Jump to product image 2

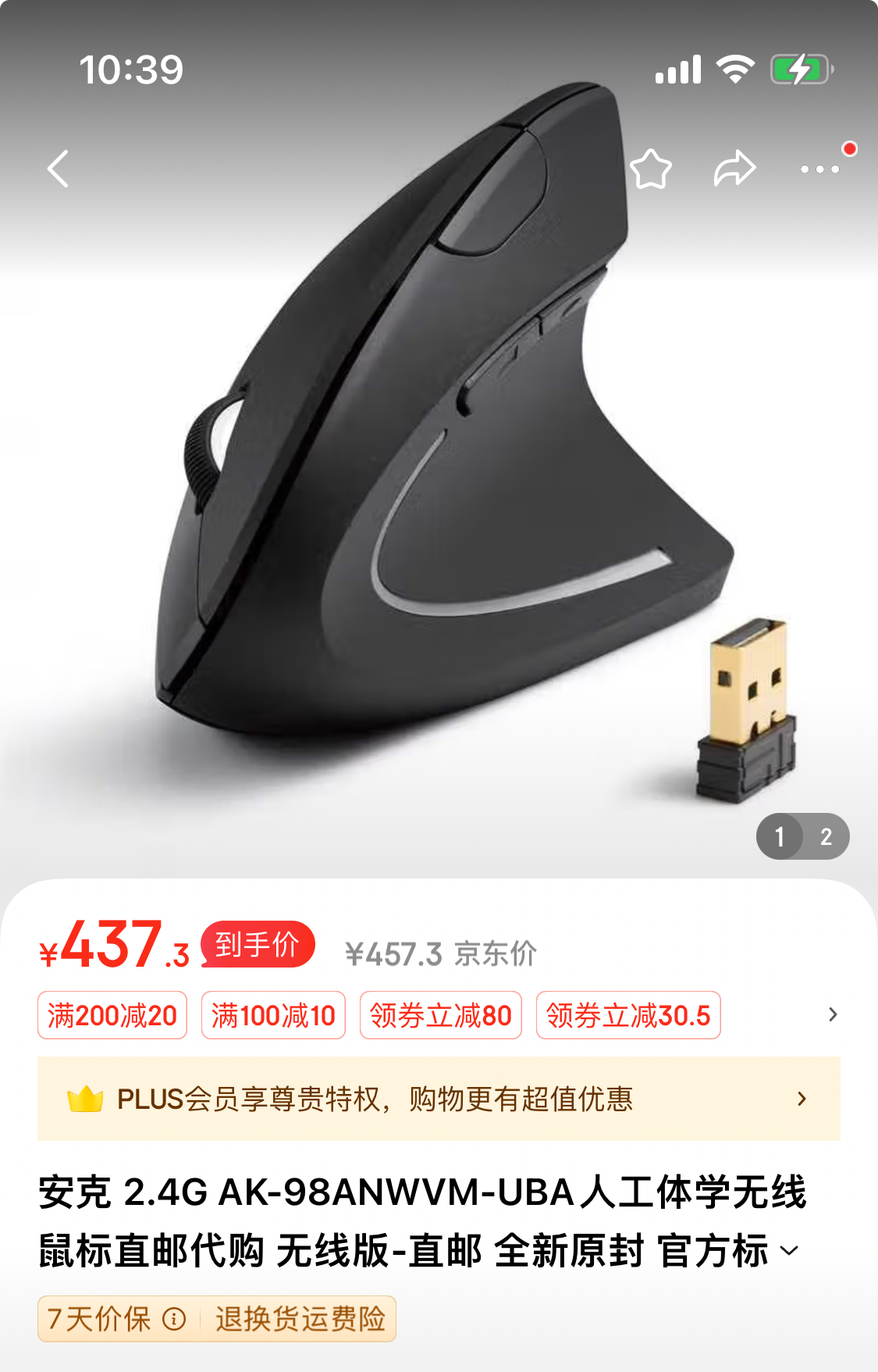coord(826,837)
